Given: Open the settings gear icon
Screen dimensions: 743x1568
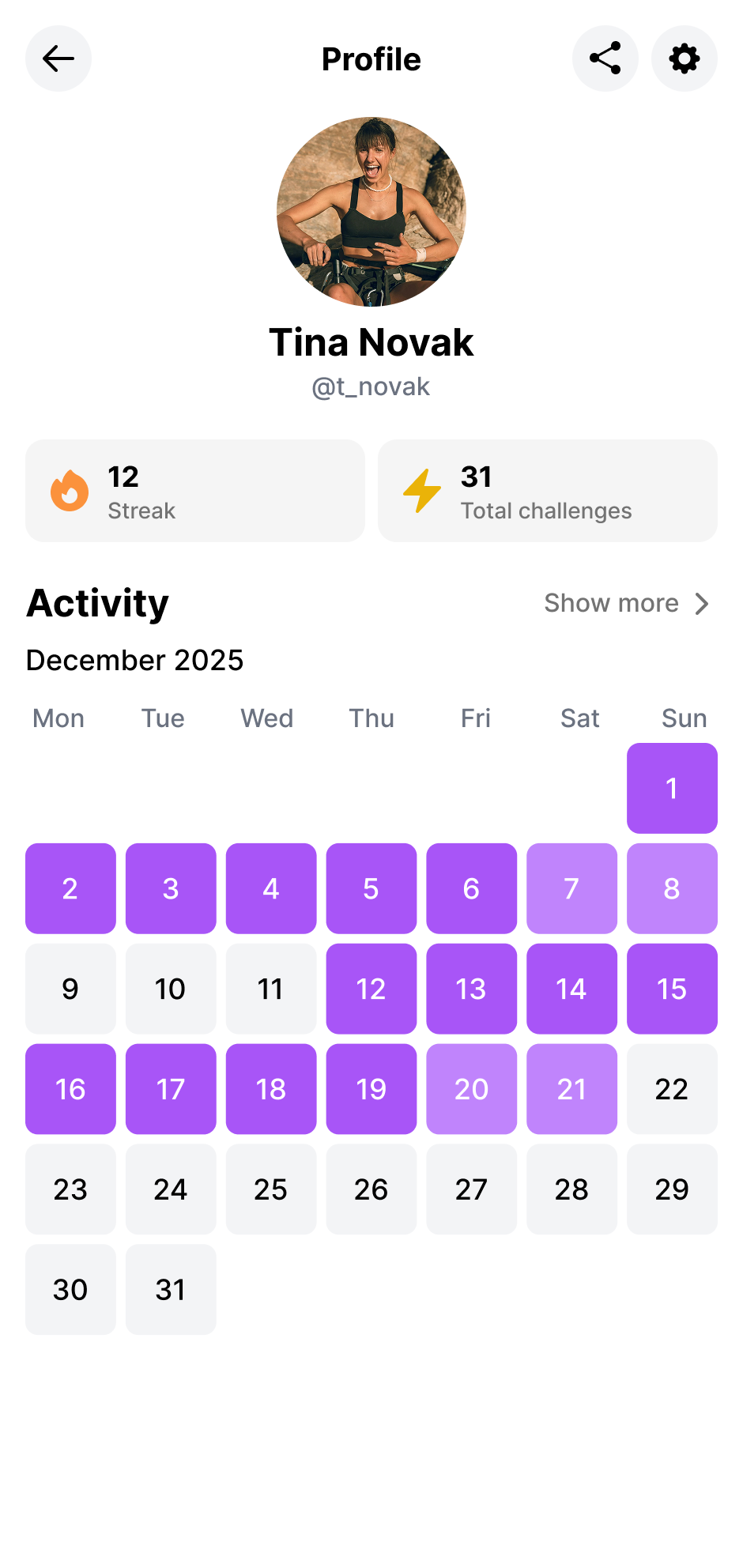Looking at the screenshot, I should (x=685, y=58).
